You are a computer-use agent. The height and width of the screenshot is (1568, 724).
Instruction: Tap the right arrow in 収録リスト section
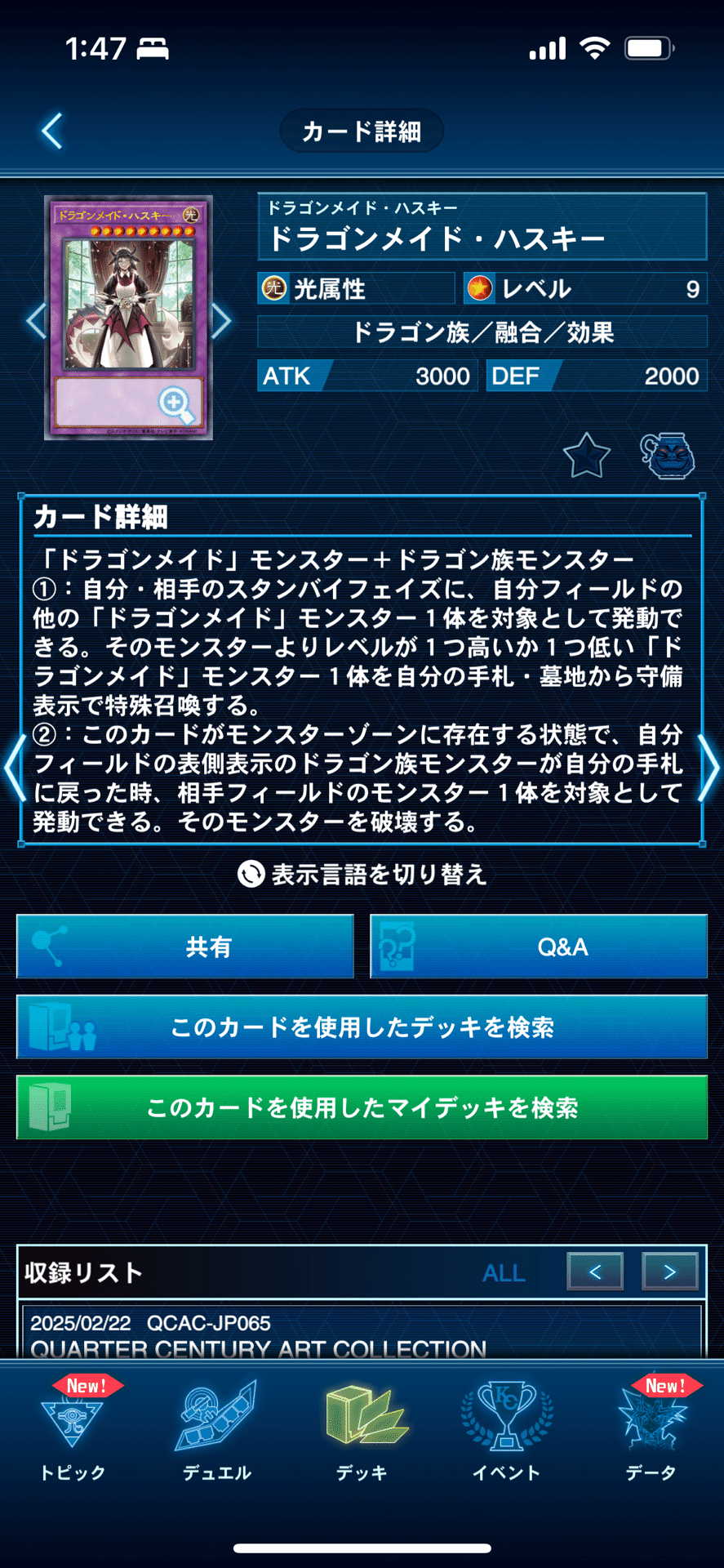click(x=669, y=1272)
